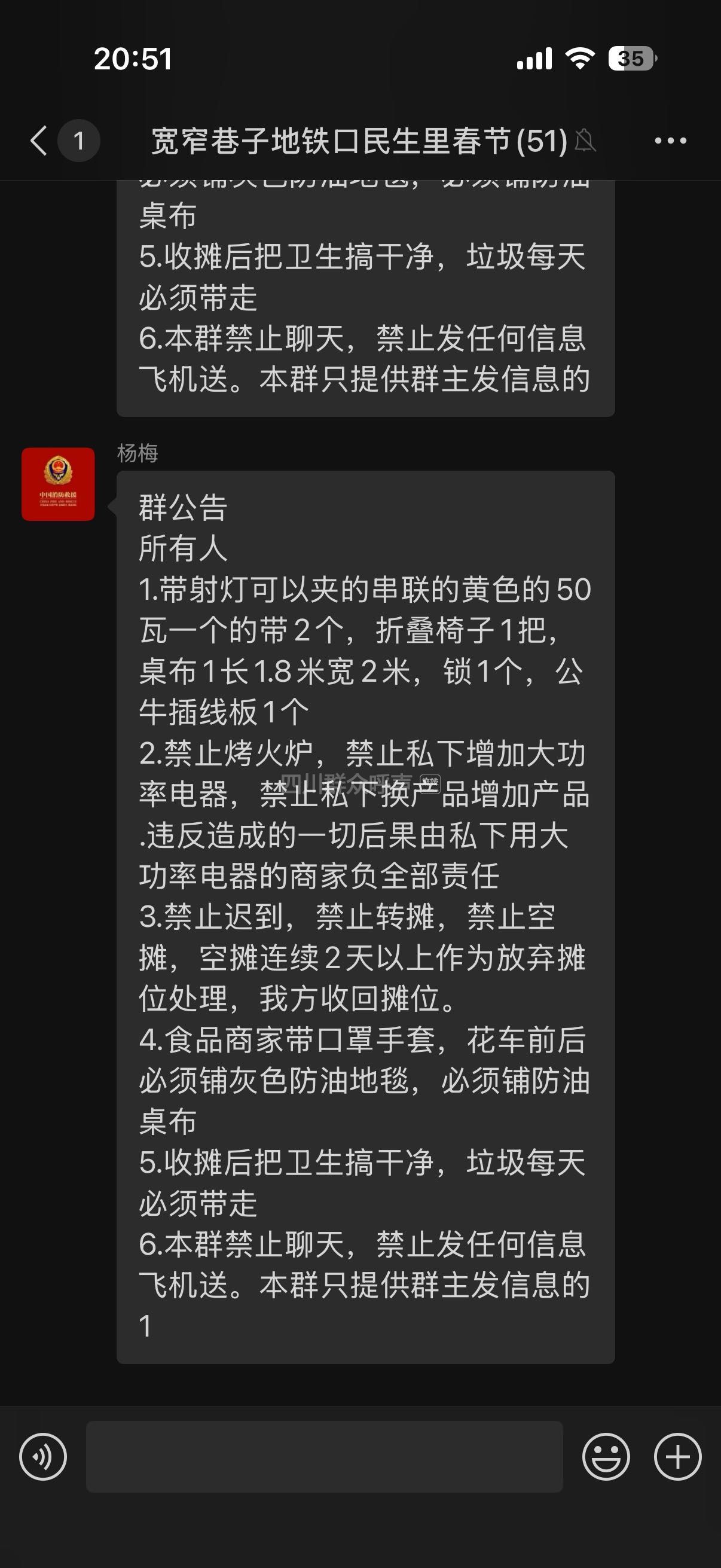Open 杨梅's profile avatar
Screen dimensions: 721x1568
coord(59,484)
